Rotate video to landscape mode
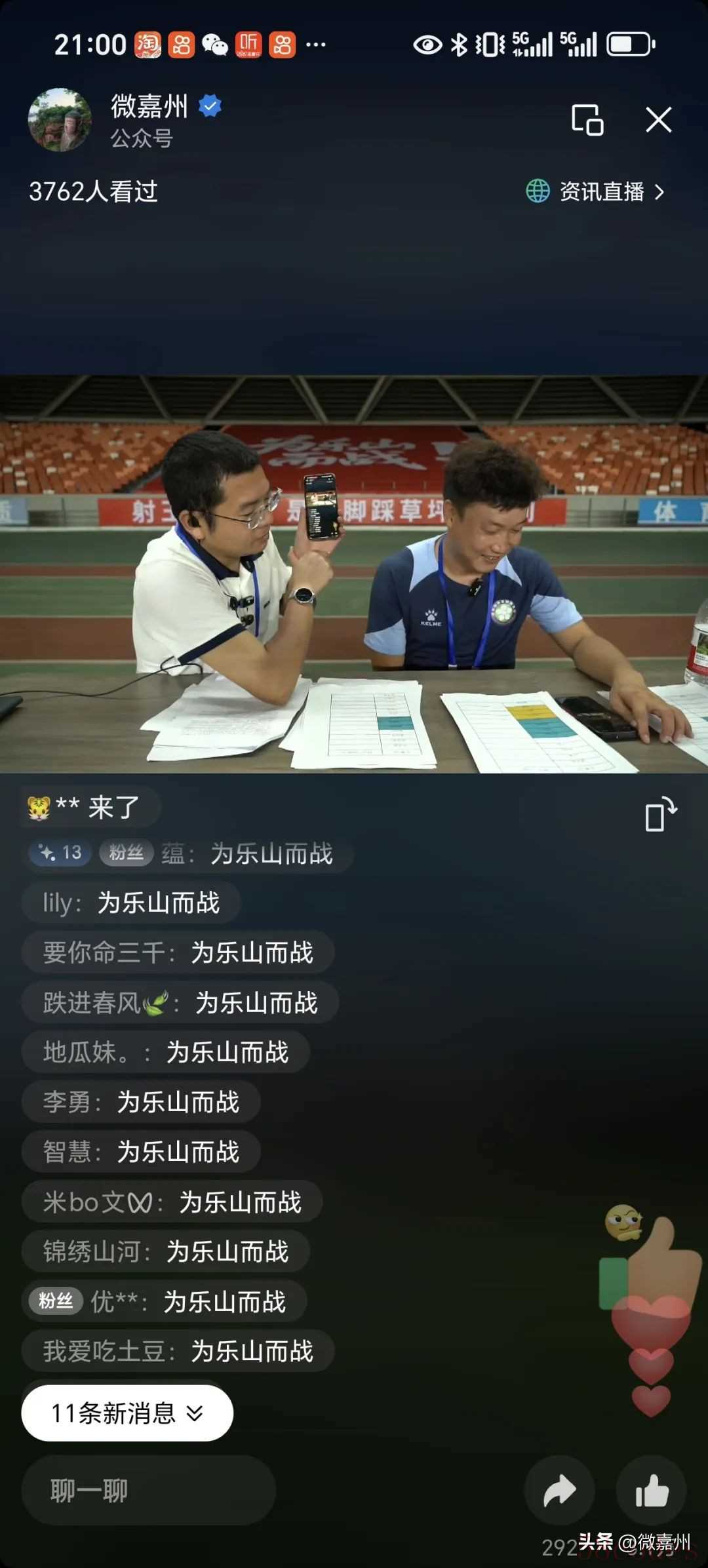Image resolution: width=708 pixels, height=1568 pixels. (x=660, y=815)
